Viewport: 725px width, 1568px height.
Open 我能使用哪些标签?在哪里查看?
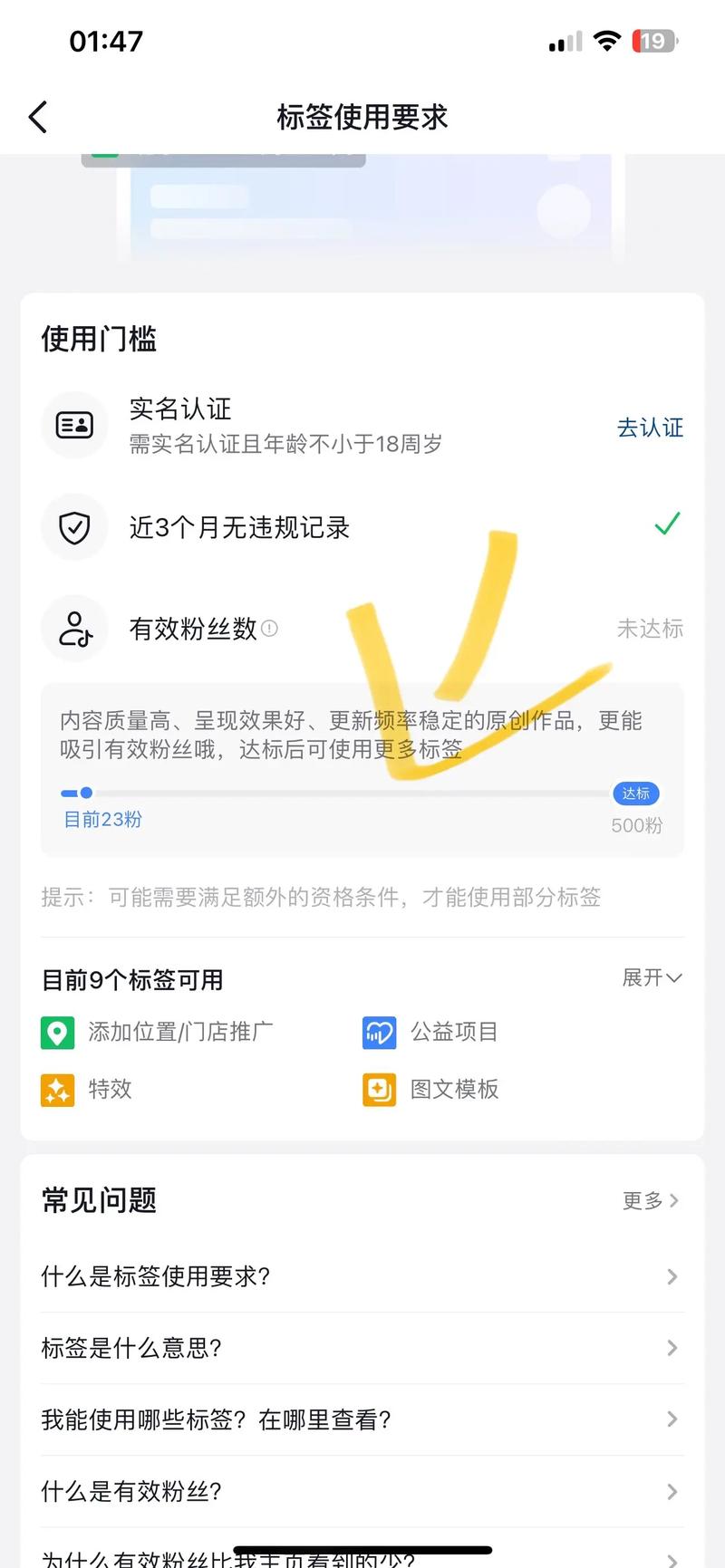tap(361, 1419)
